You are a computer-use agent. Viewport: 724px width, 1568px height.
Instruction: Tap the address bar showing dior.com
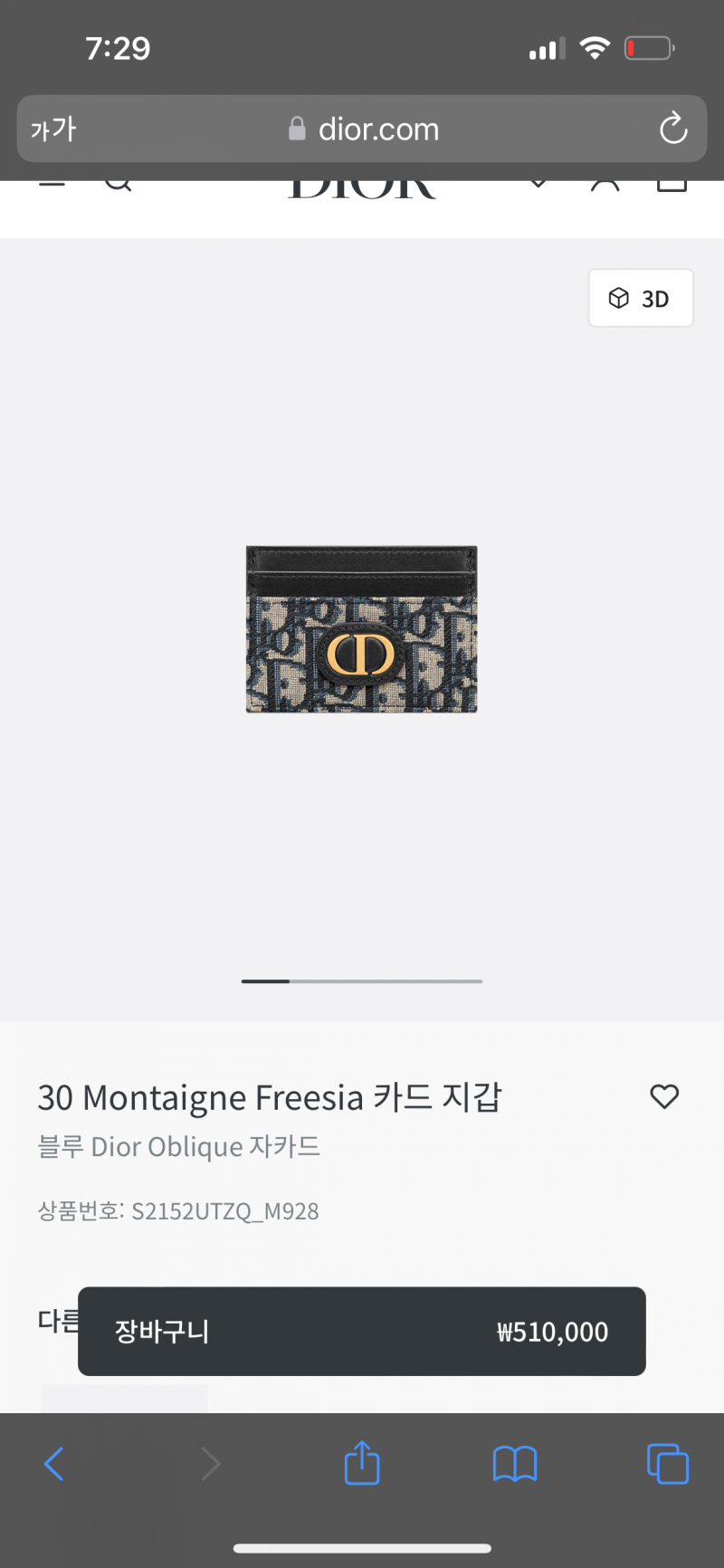(380, 129)
